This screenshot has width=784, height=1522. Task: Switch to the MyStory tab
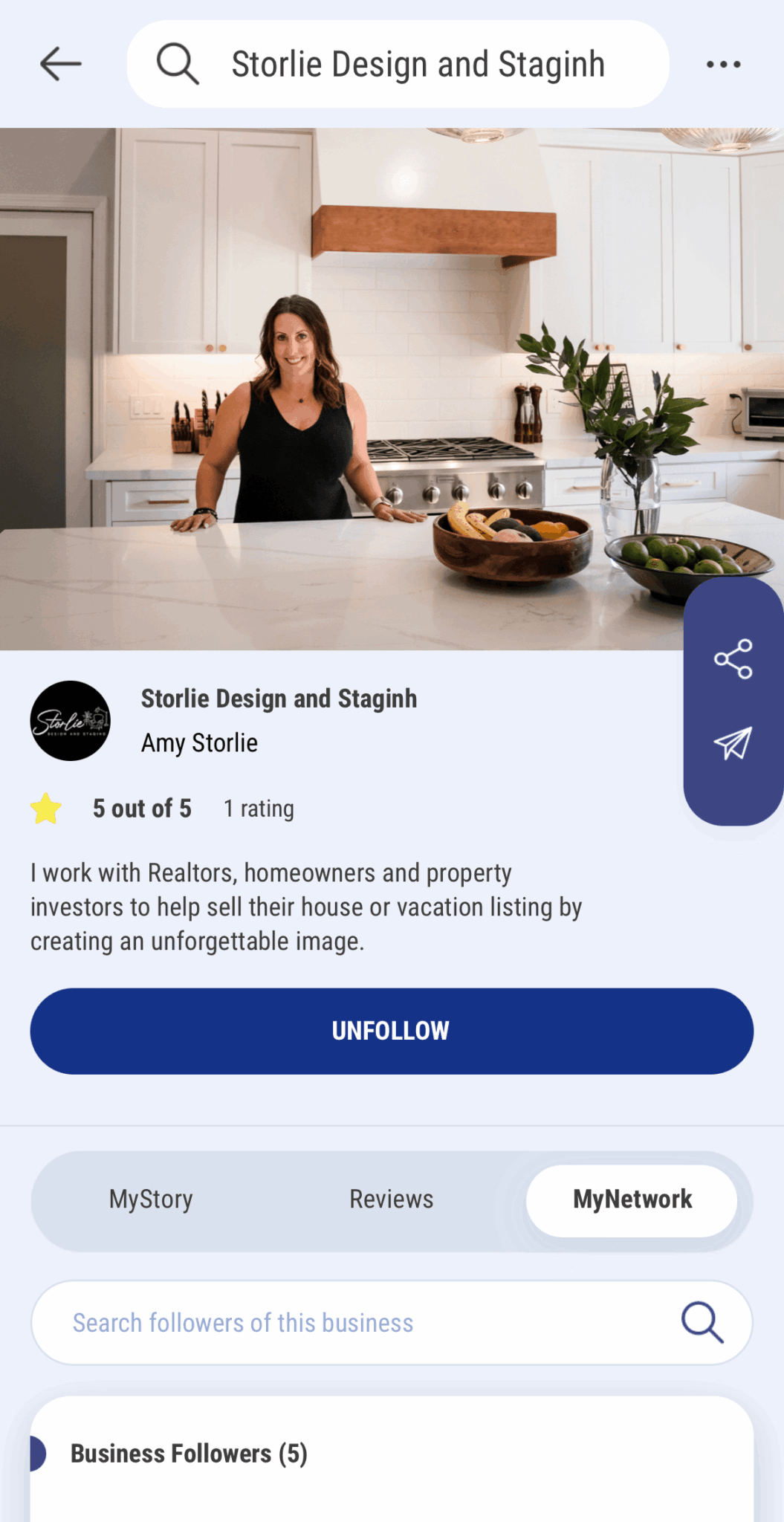(x=151, y=1199)
